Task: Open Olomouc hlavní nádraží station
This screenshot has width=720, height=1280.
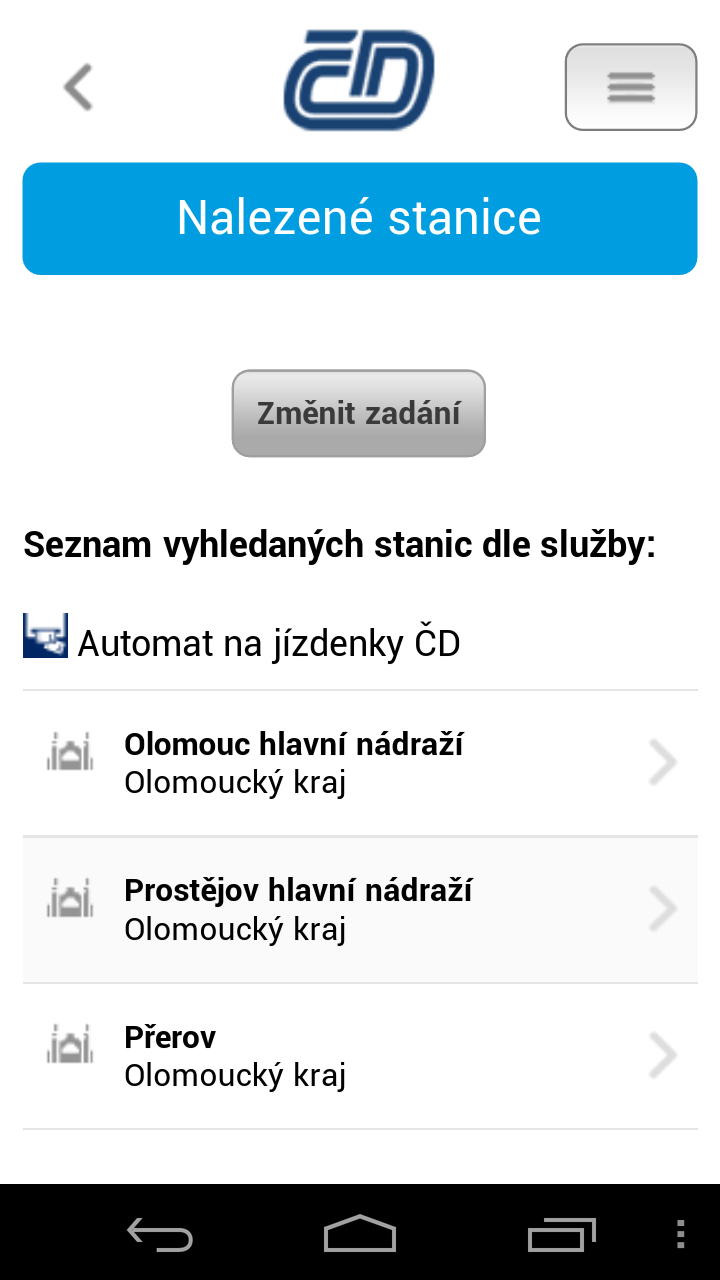Action: pyautogui.click(x=360, y=763)
